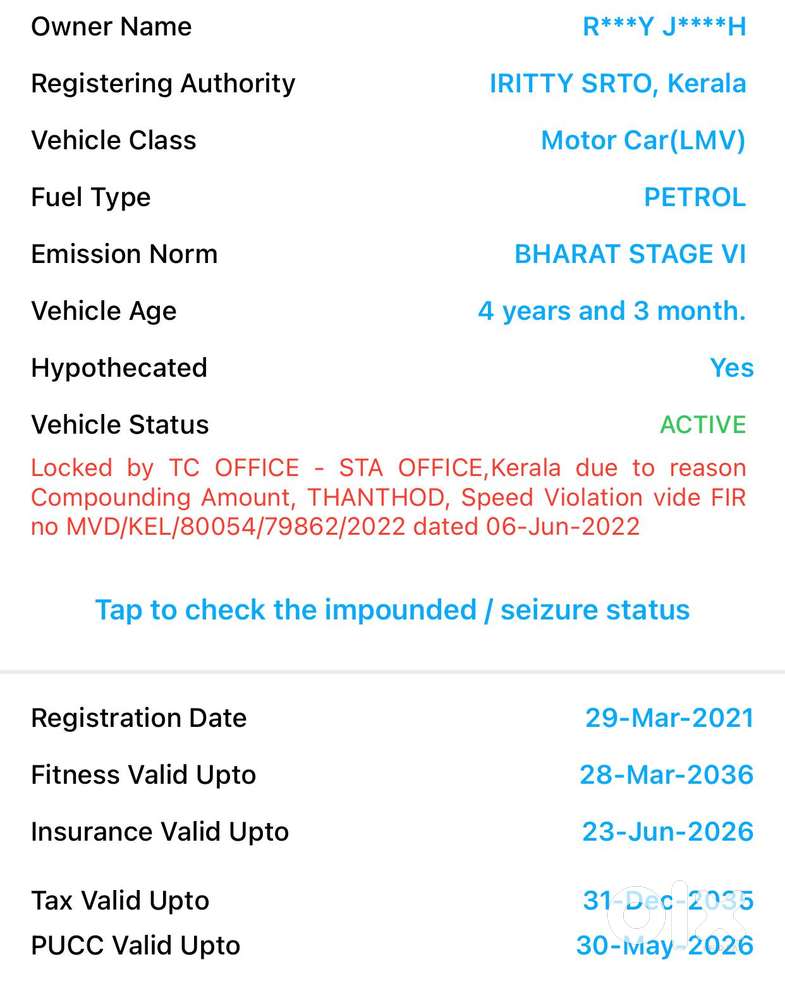Click the PUCC validity date 30-May-2026
785x1000 pixels.
664,945
